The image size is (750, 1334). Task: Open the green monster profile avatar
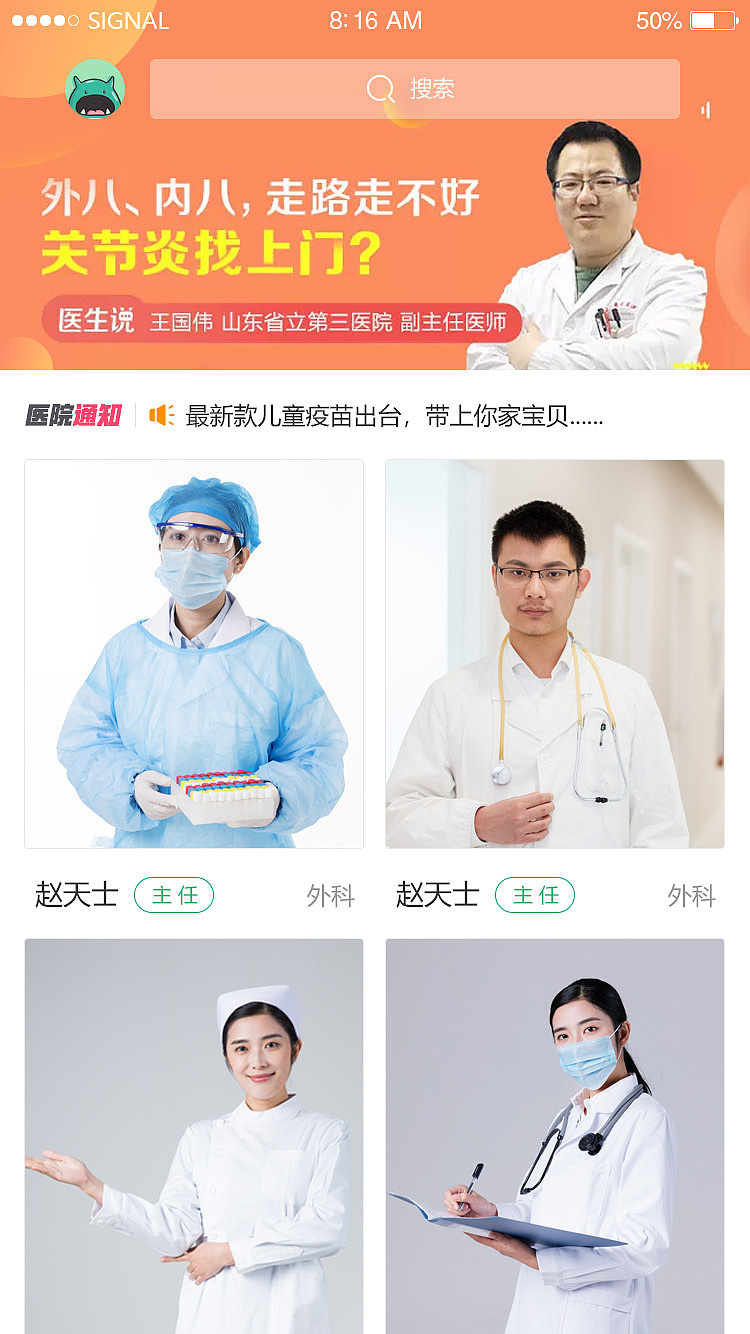[95, 90]
